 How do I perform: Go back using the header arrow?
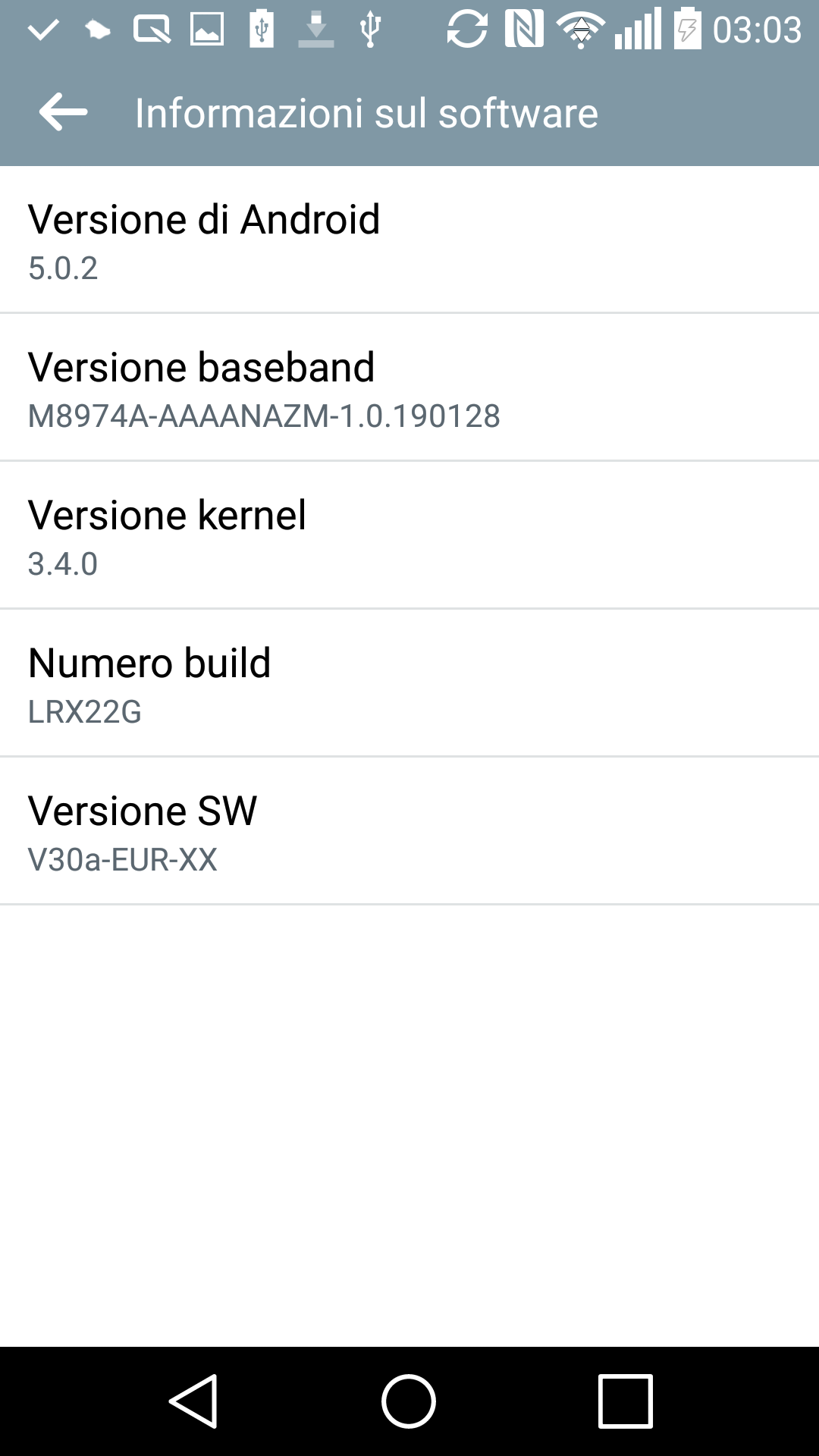63,112
